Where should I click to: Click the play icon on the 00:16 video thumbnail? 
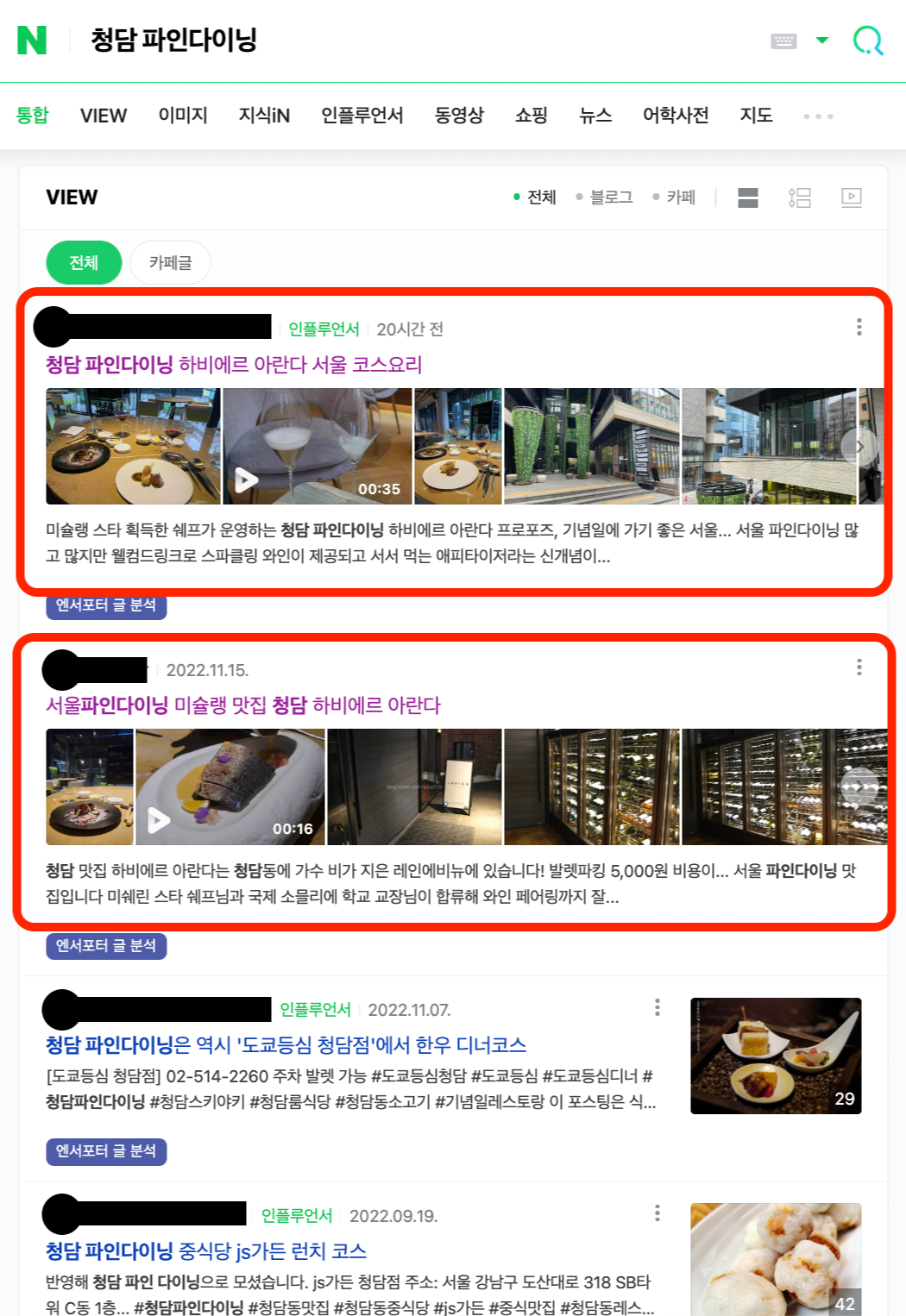pyautogui.click(x=158, y=822)
